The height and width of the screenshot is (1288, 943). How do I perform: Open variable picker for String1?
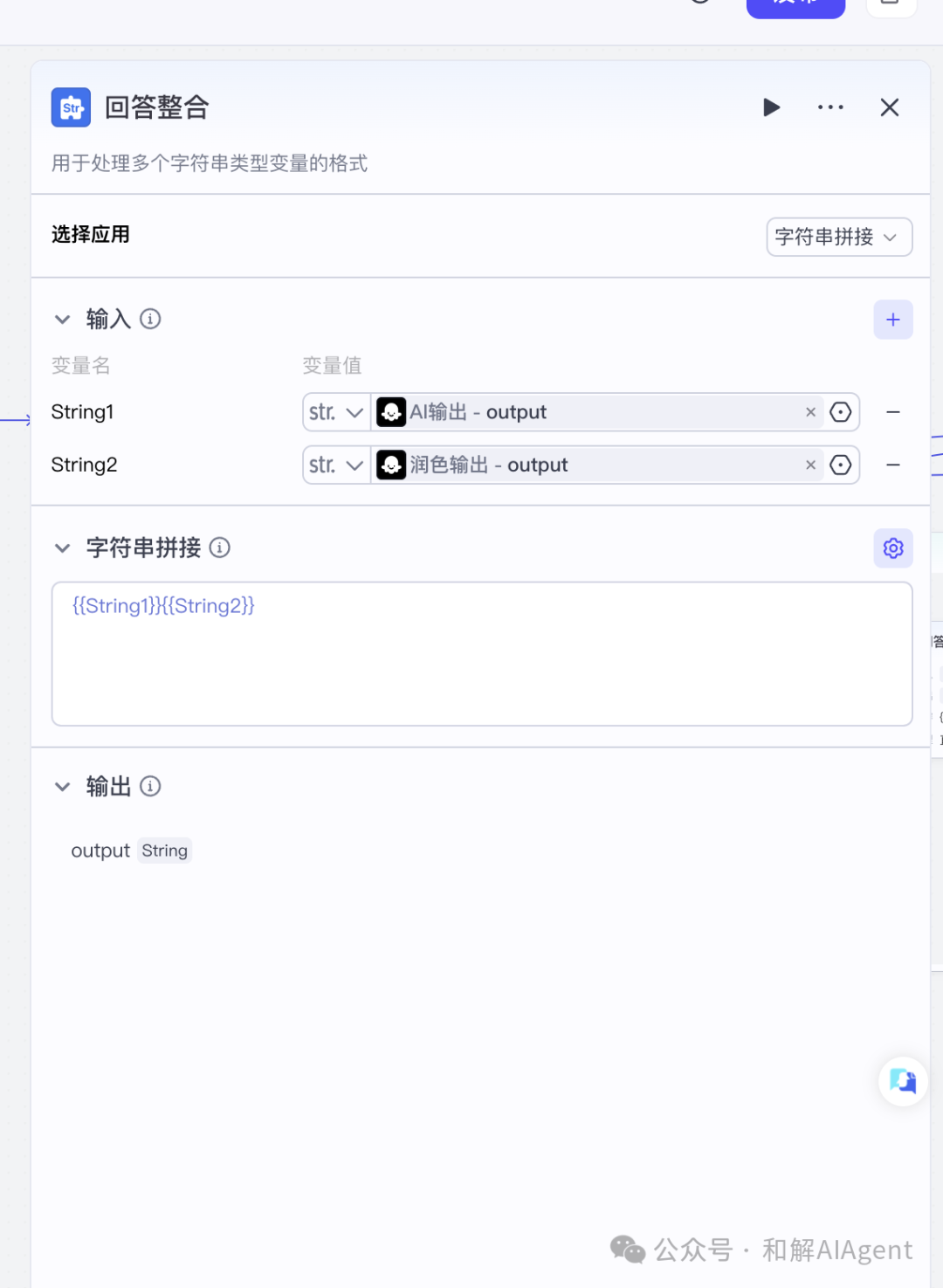click(x=841, y=412)
